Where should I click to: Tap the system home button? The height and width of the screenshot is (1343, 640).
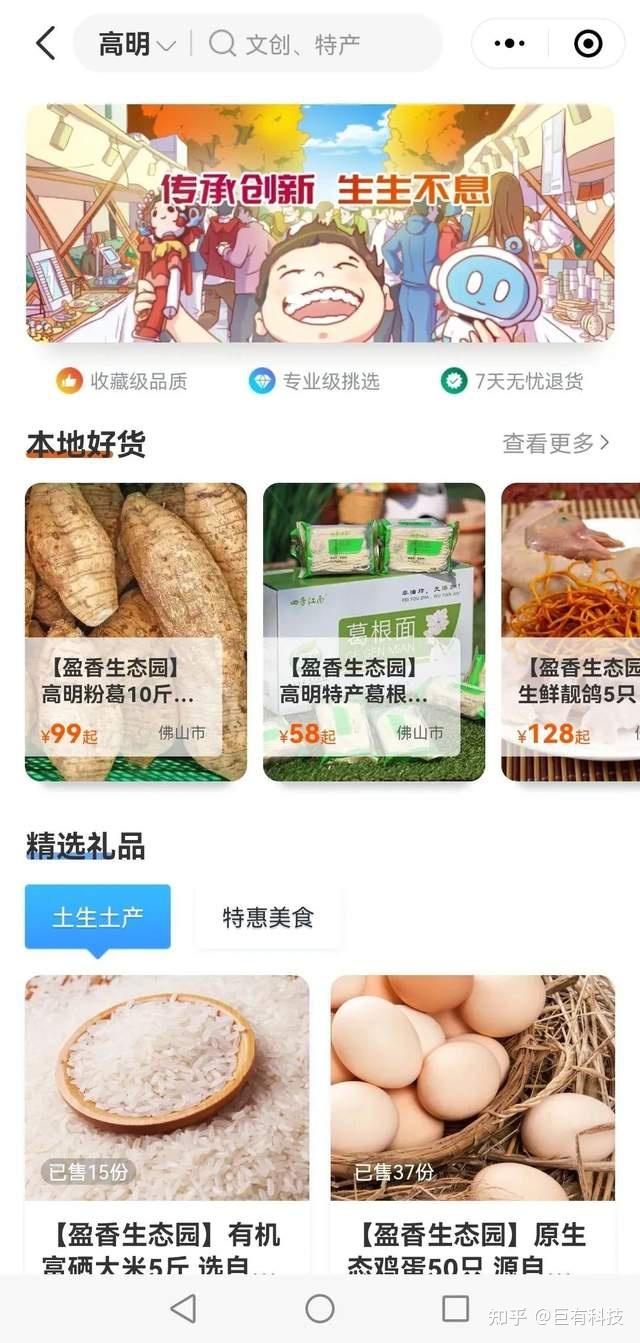coord(320,1308)
